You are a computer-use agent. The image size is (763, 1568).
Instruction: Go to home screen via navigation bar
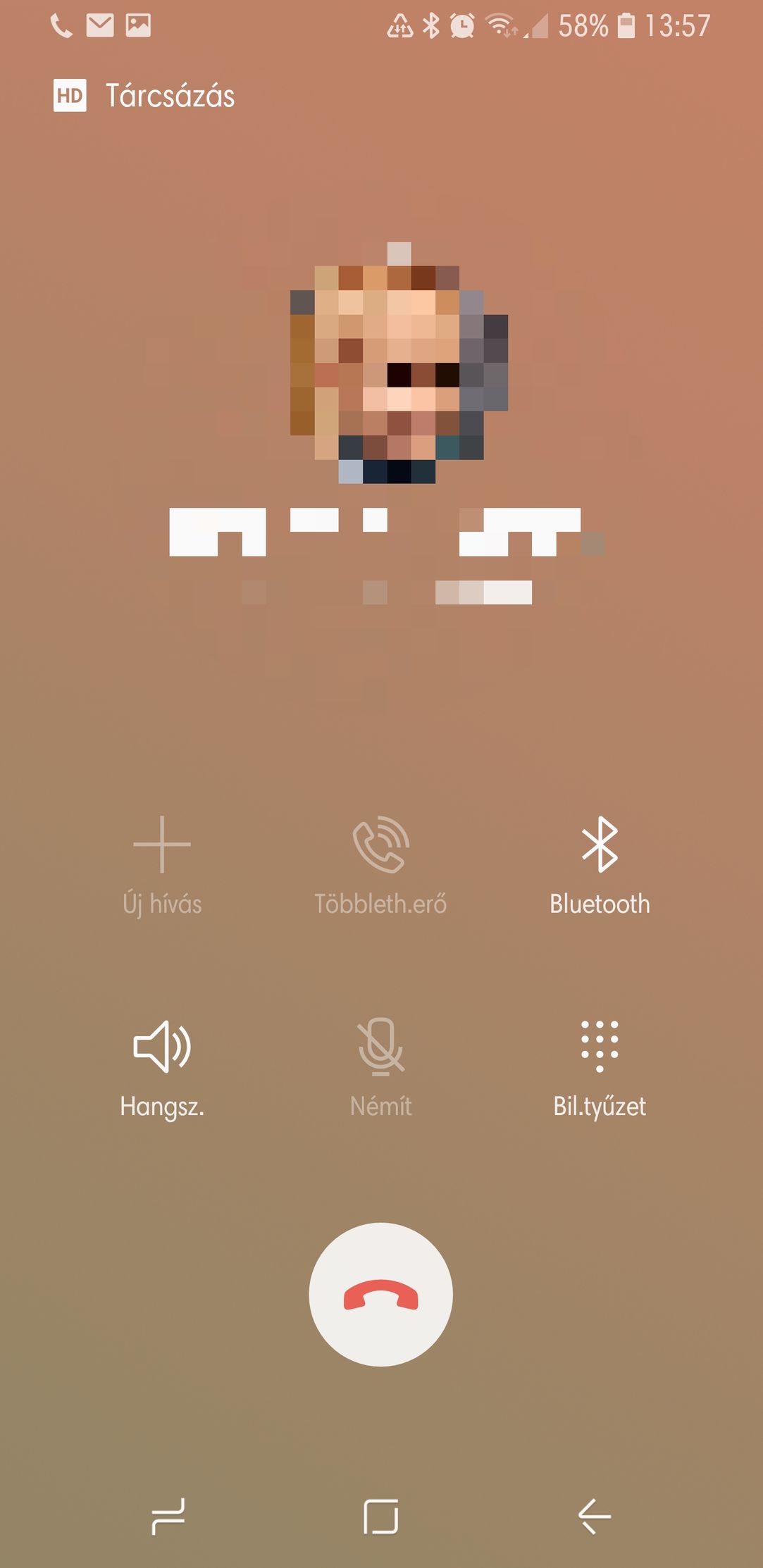(x=380, y=1516)
